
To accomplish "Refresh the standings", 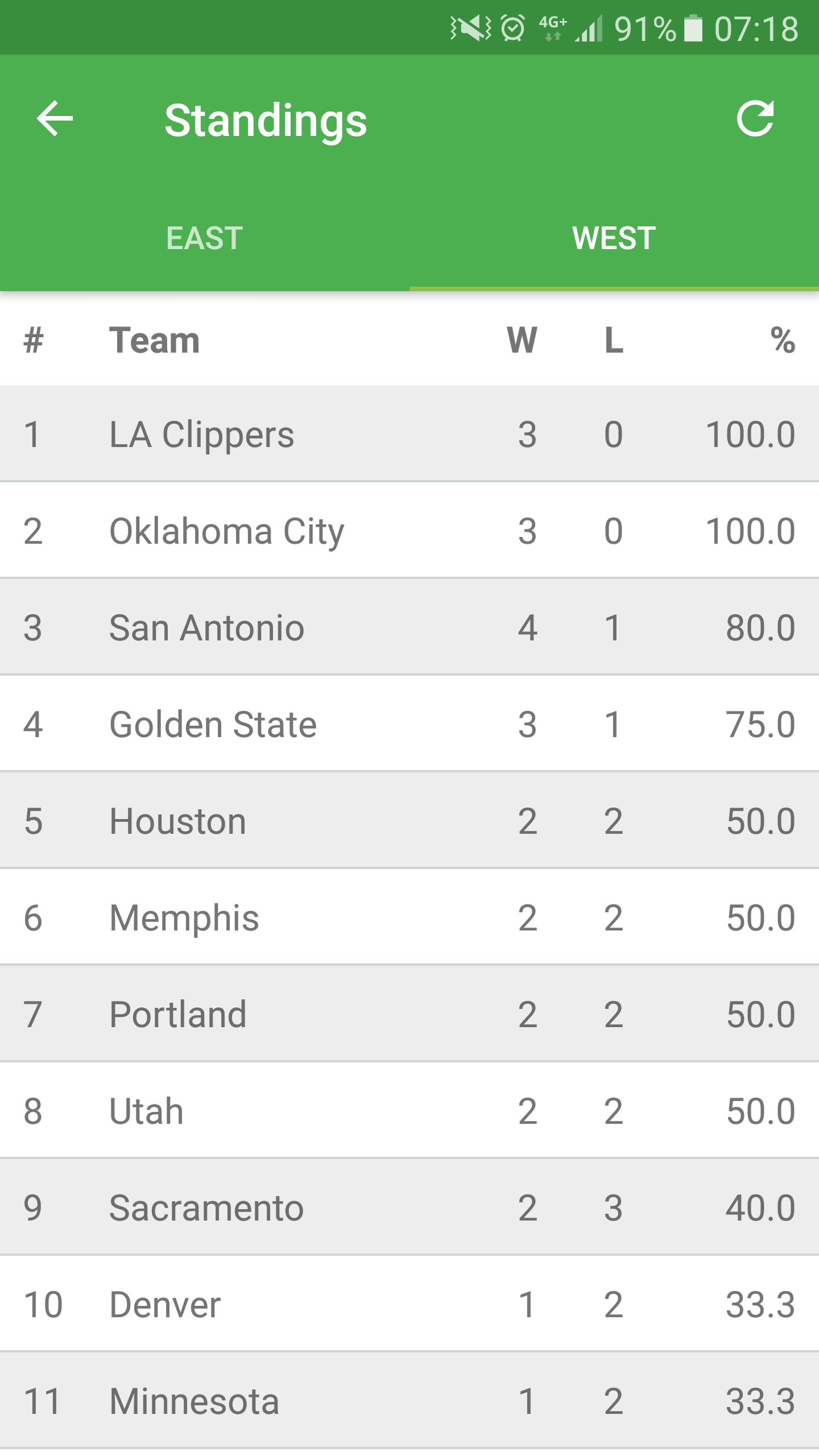I will pos(755,119).
